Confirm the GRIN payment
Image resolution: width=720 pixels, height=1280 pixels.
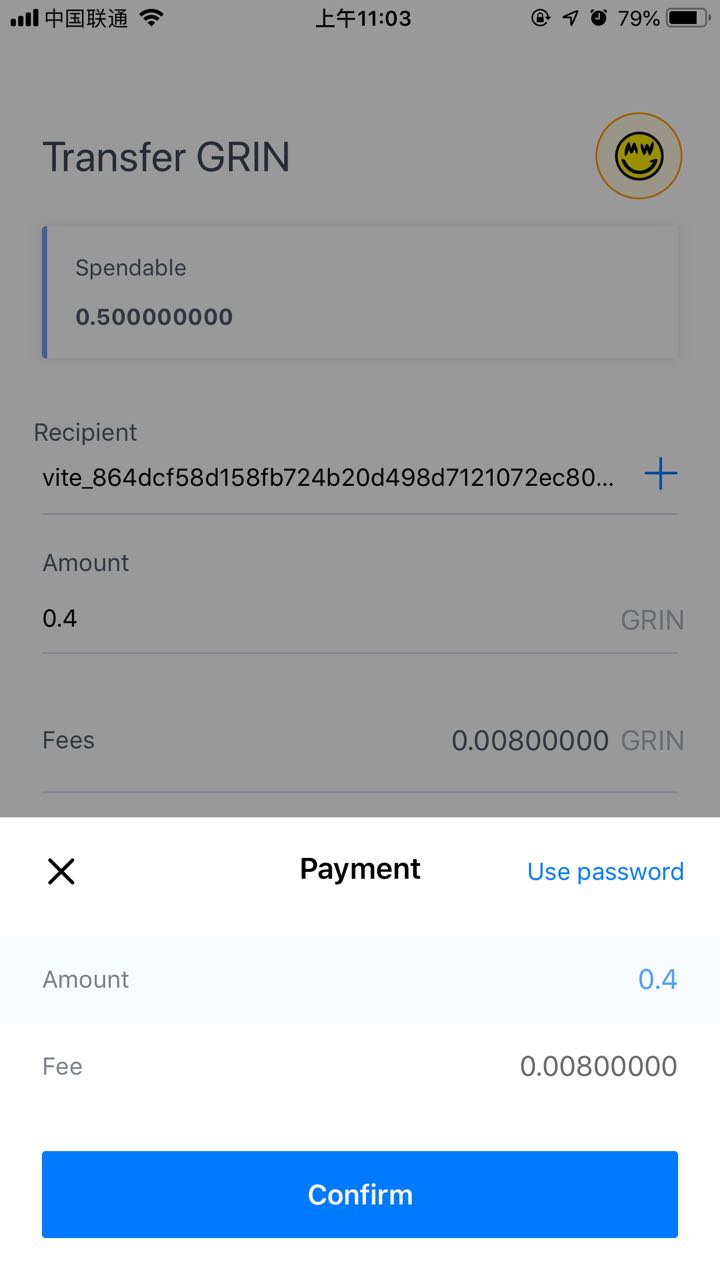pos(360,1194)
